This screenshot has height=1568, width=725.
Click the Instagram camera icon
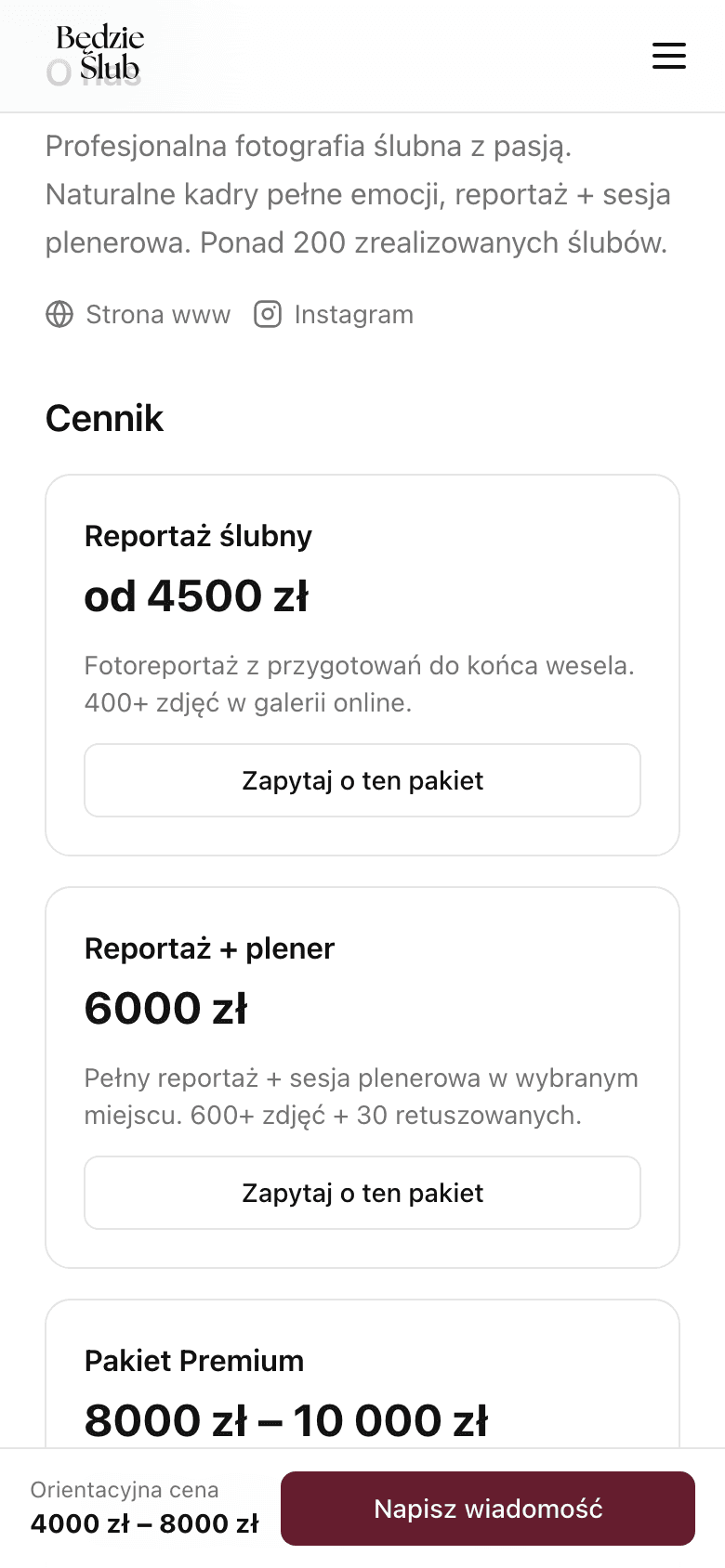click(267, 314)
